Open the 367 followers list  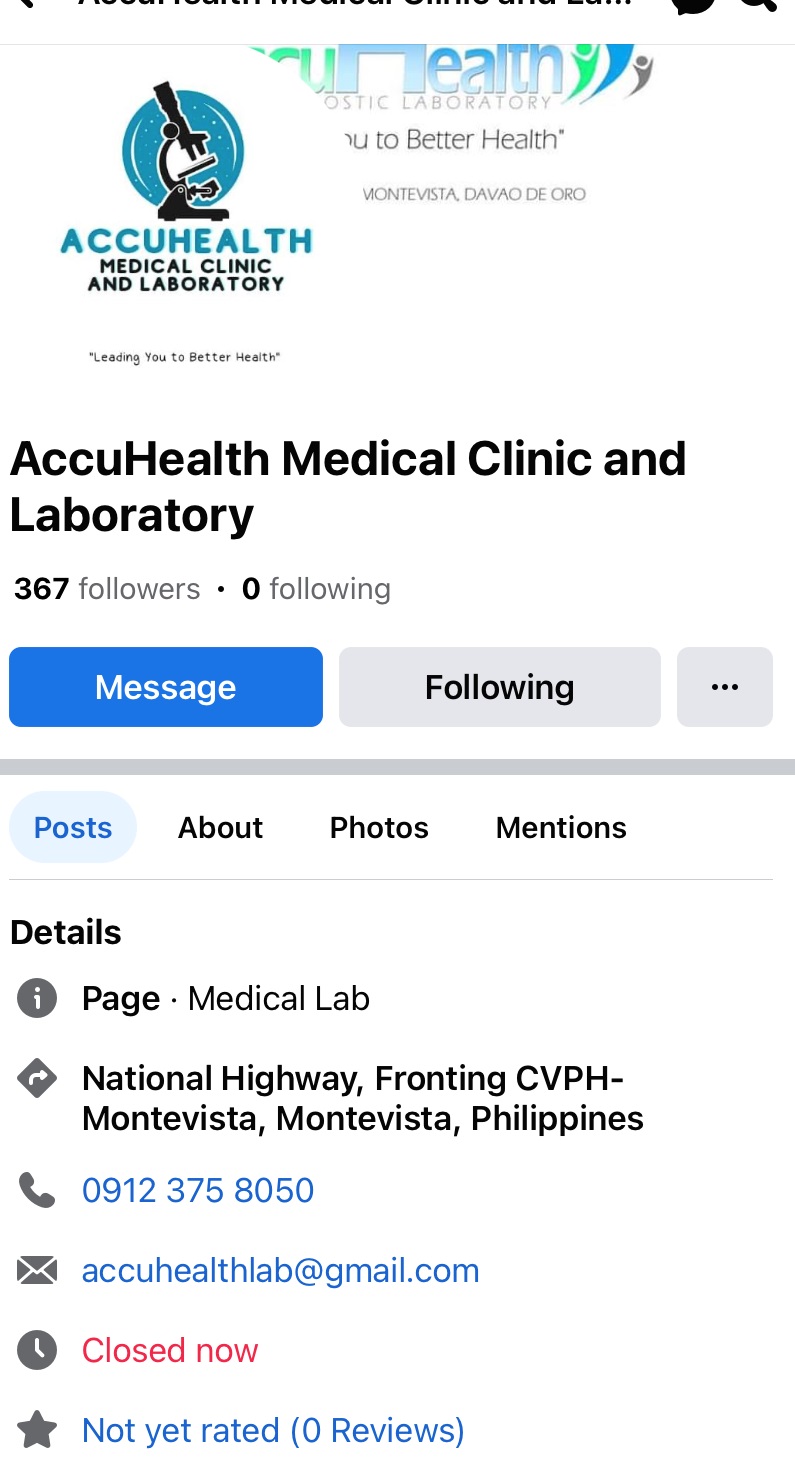107,589
